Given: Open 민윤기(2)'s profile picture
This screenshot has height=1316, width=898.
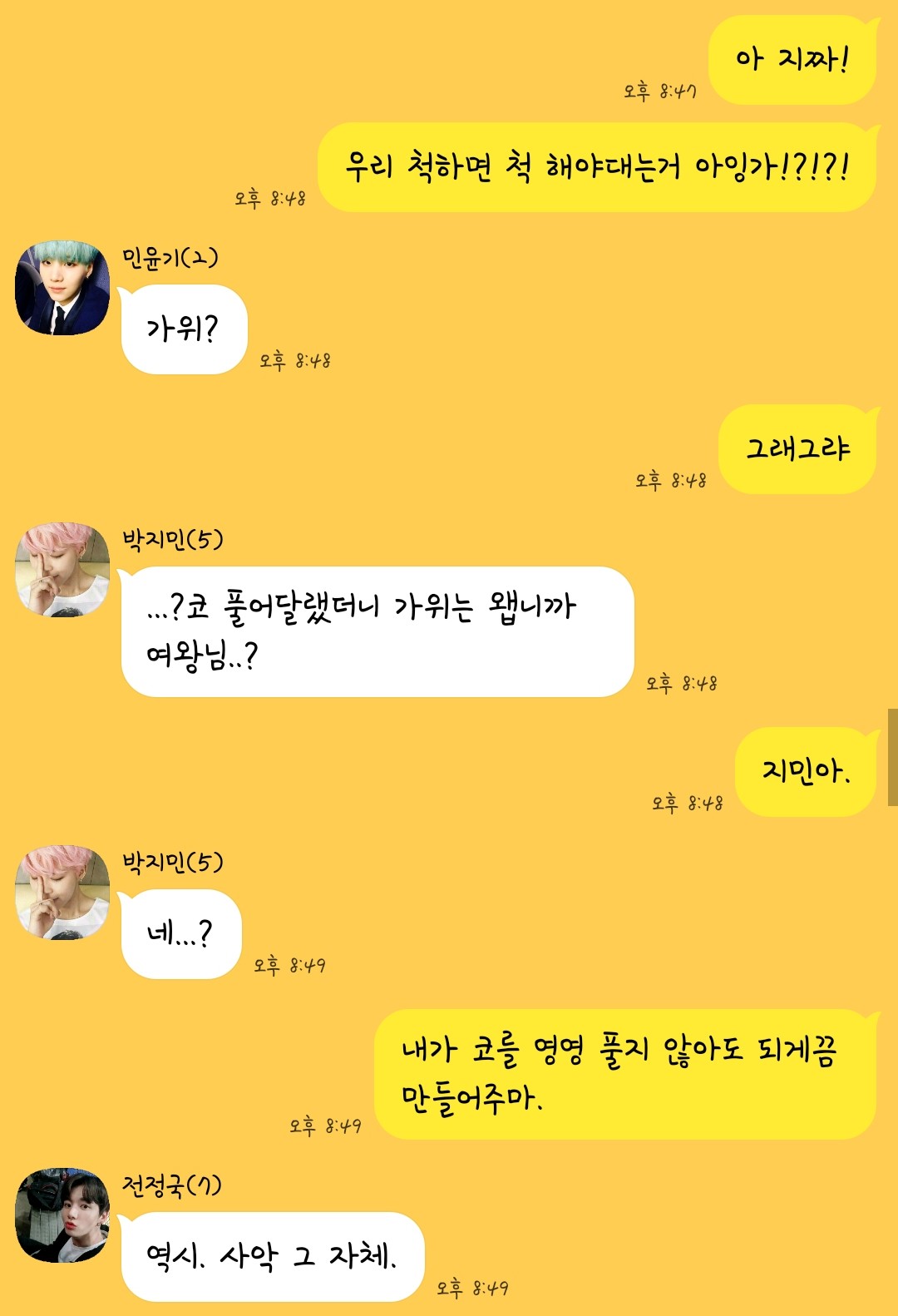Looking at the screenshot, I should pos(62,288).
